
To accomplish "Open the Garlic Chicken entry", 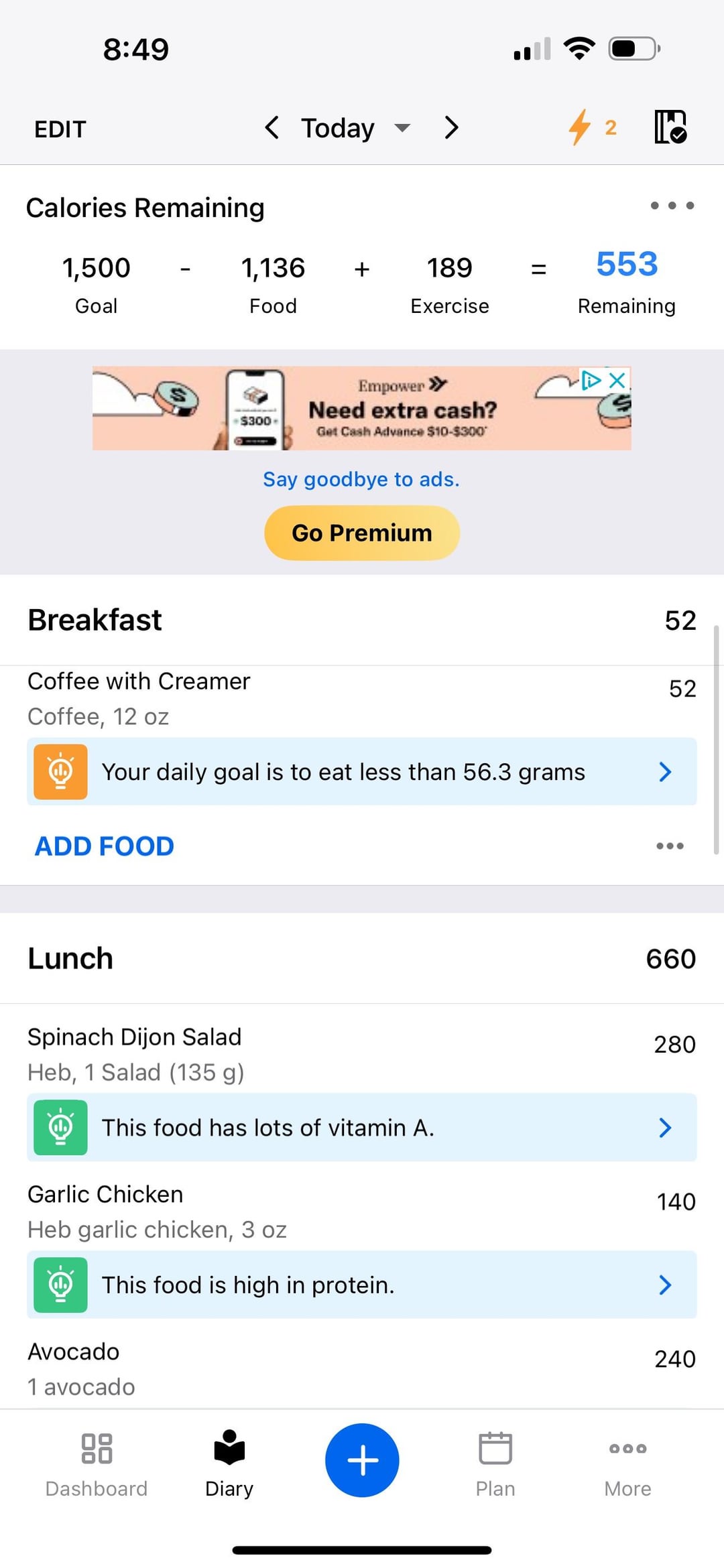I will click(x=362, y=1212).
